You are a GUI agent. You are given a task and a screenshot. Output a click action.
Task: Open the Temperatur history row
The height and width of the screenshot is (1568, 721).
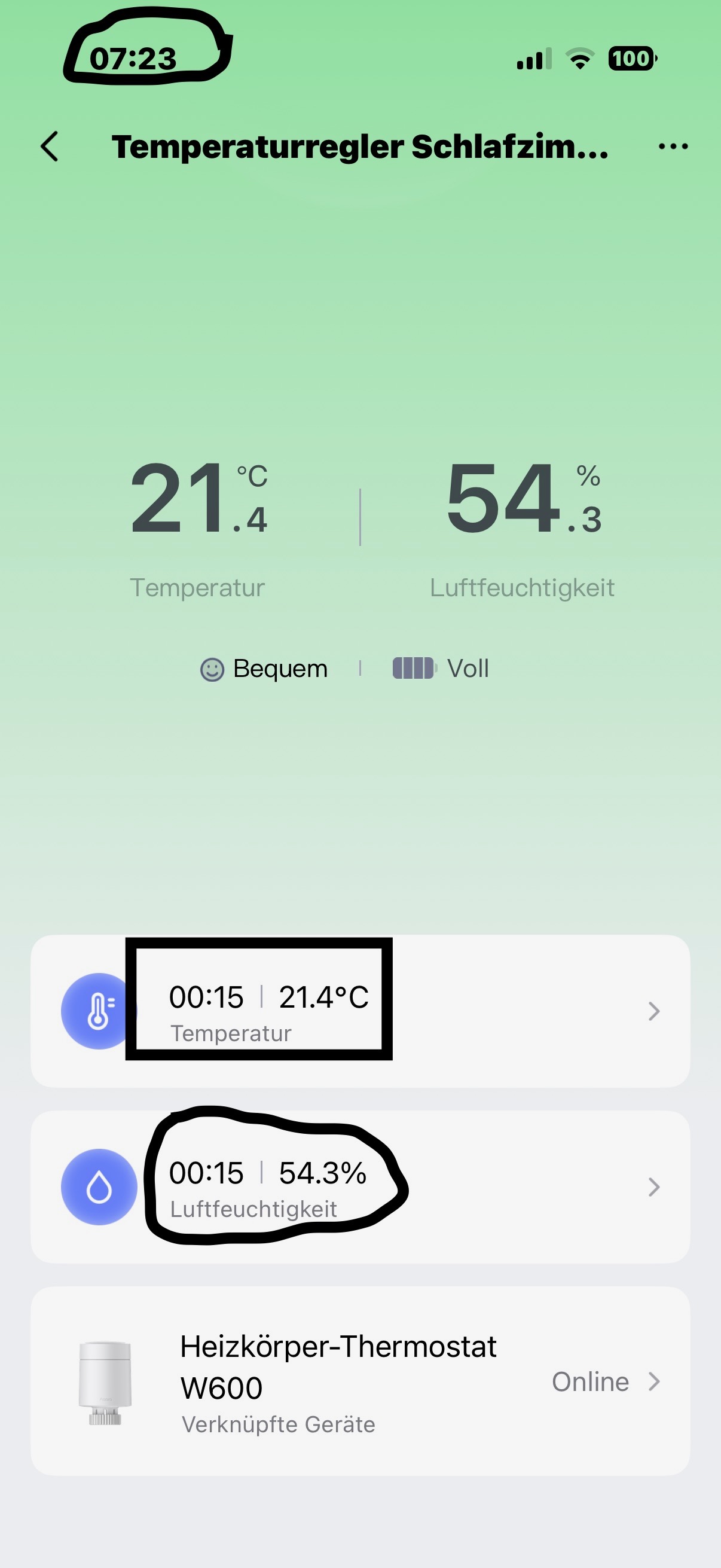coord(360,1011)
